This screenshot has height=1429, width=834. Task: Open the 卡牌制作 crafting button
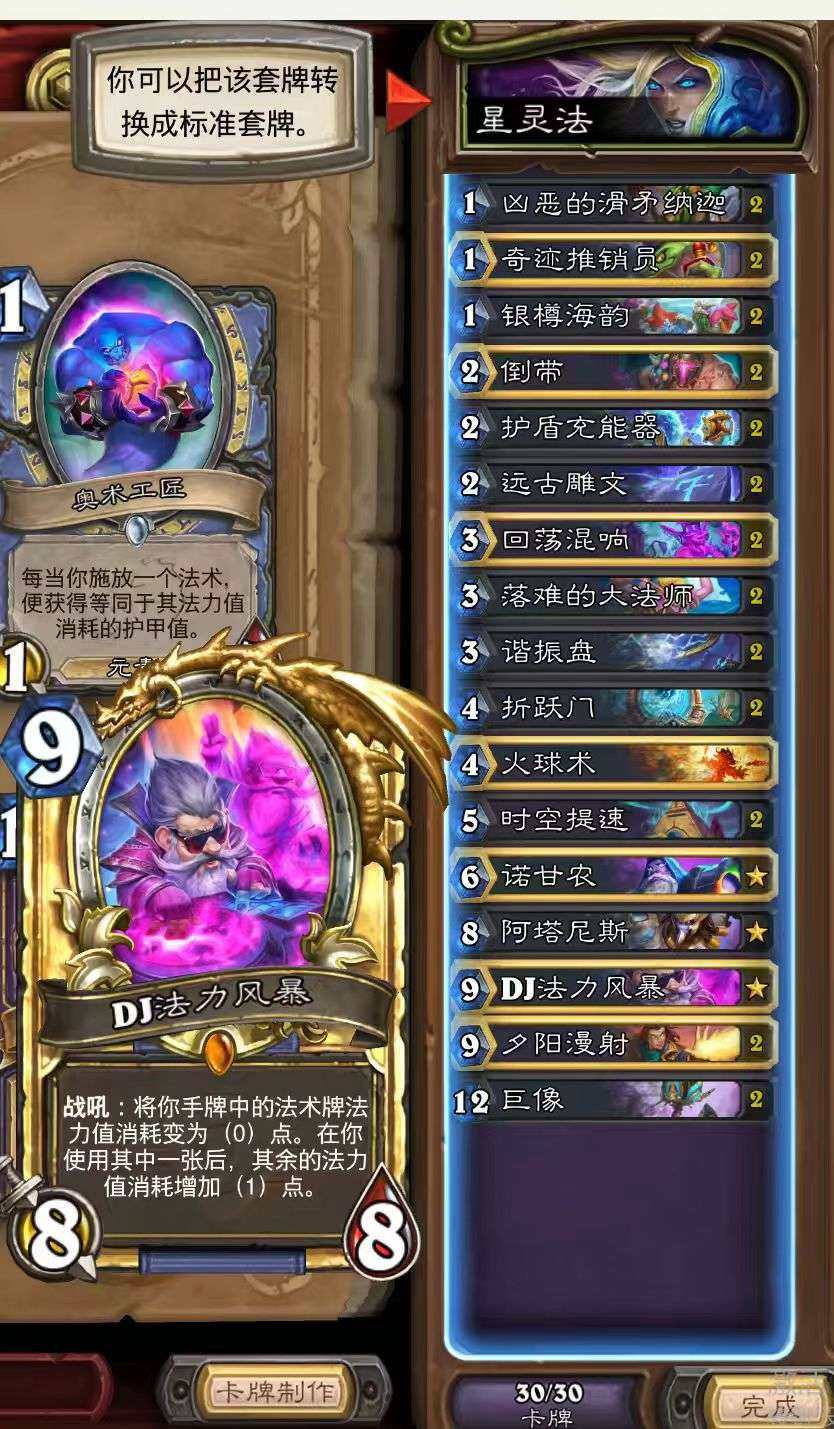coord(274,1391)
